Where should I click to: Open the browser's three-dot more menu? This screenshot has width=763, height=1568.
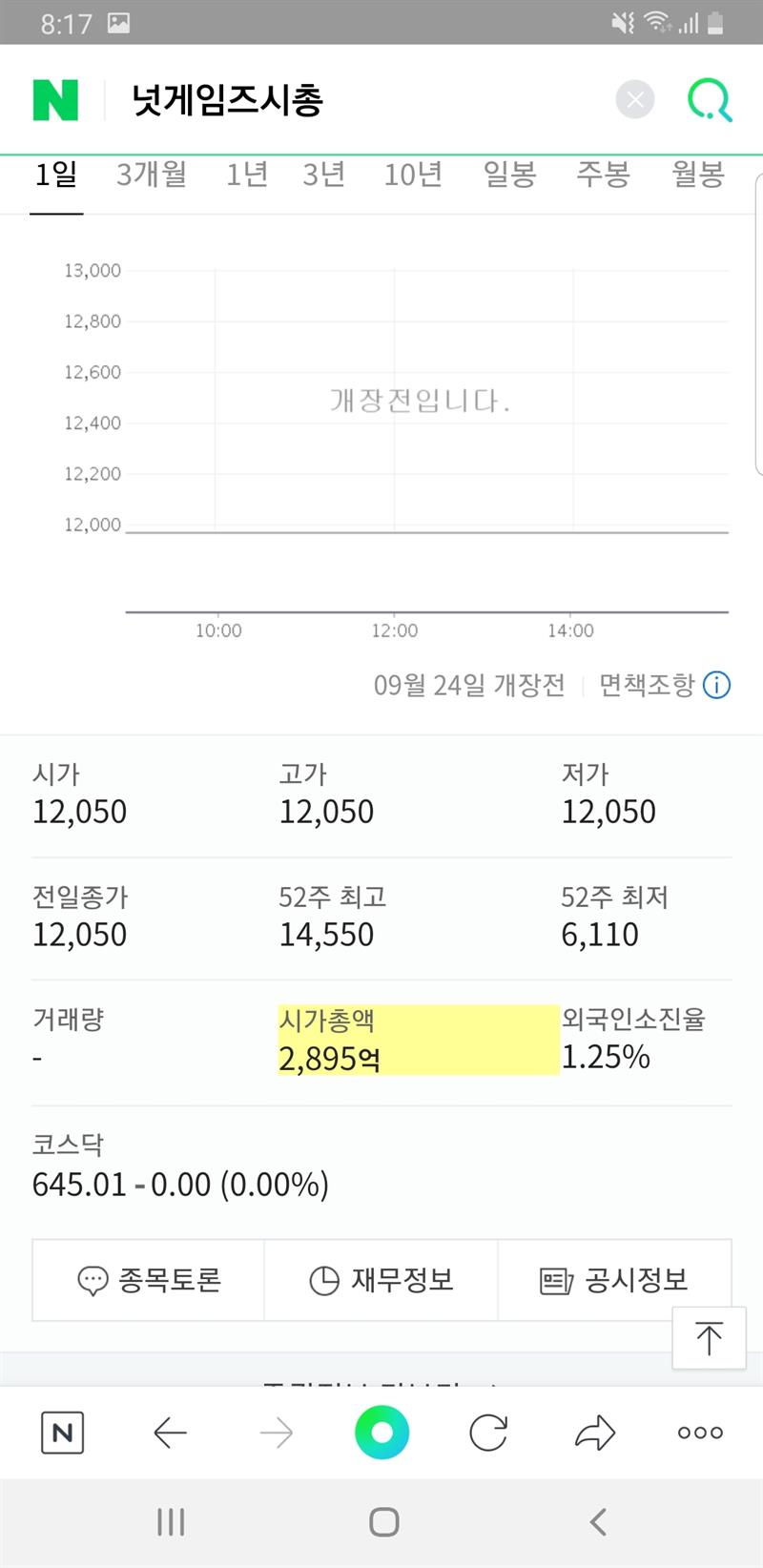coord(700,1433)
